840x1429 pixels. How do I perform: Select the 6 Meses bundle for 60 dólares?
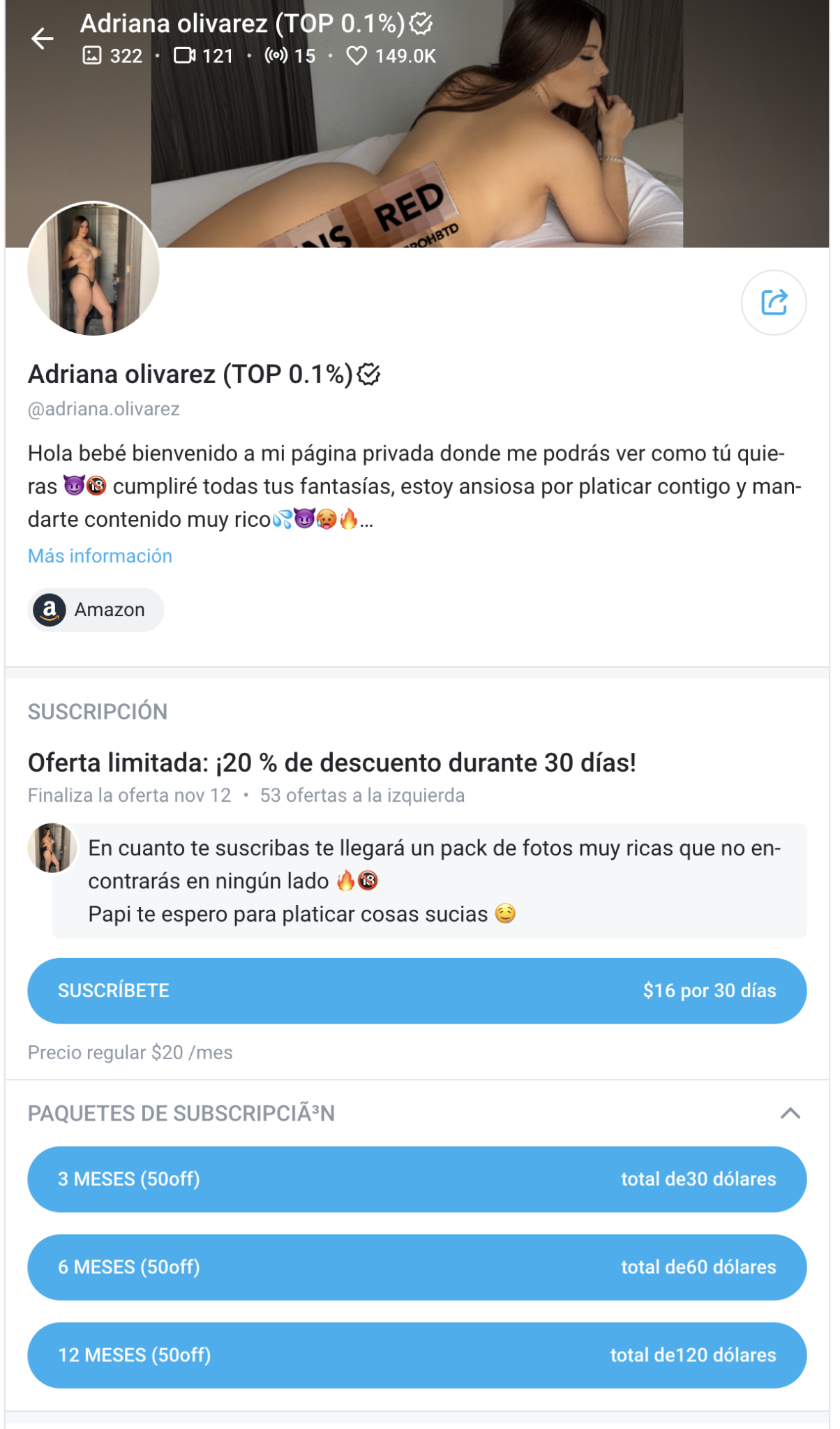tap(419, 1267)
